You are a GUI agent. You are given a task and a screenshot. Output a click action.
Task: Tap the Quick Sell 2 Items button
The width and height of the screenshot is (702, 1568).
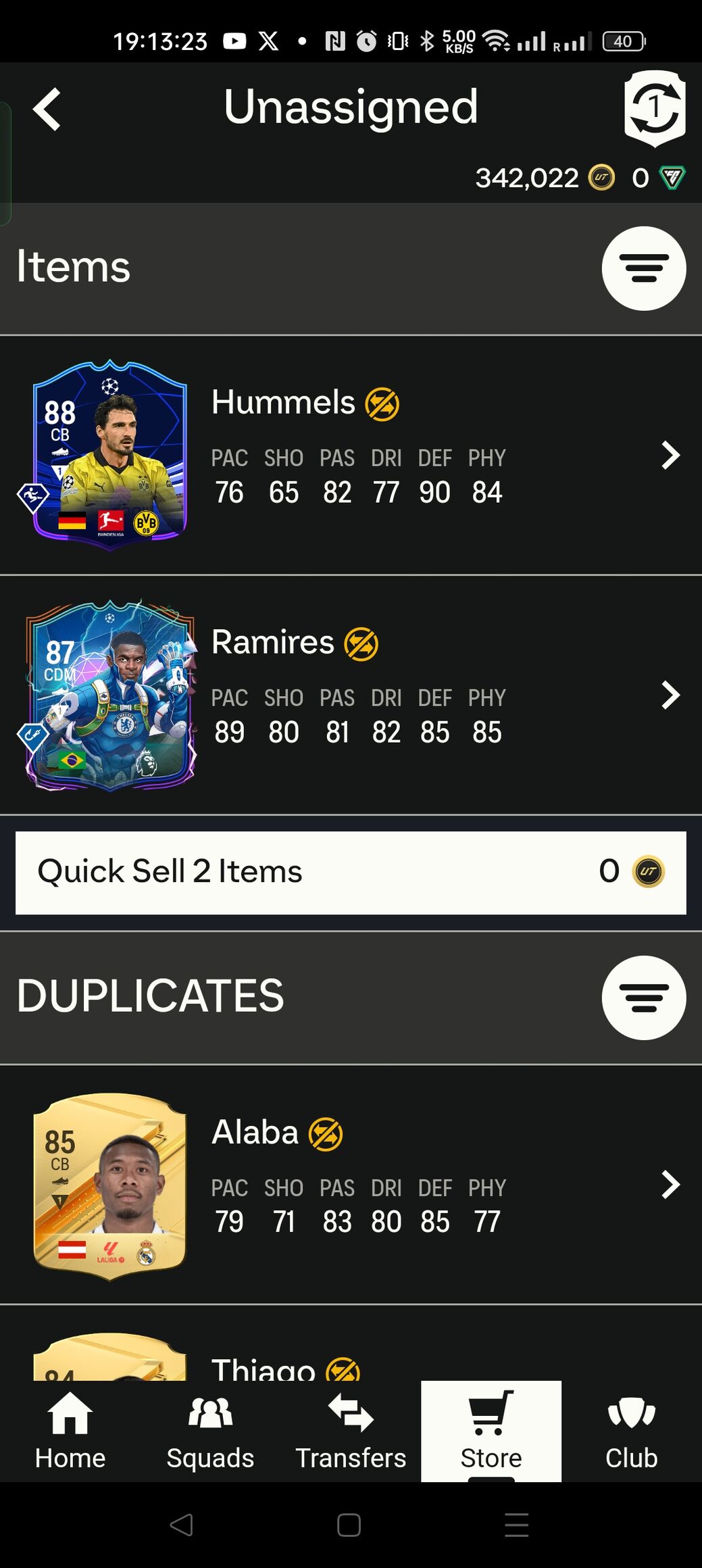coord(351,873)
